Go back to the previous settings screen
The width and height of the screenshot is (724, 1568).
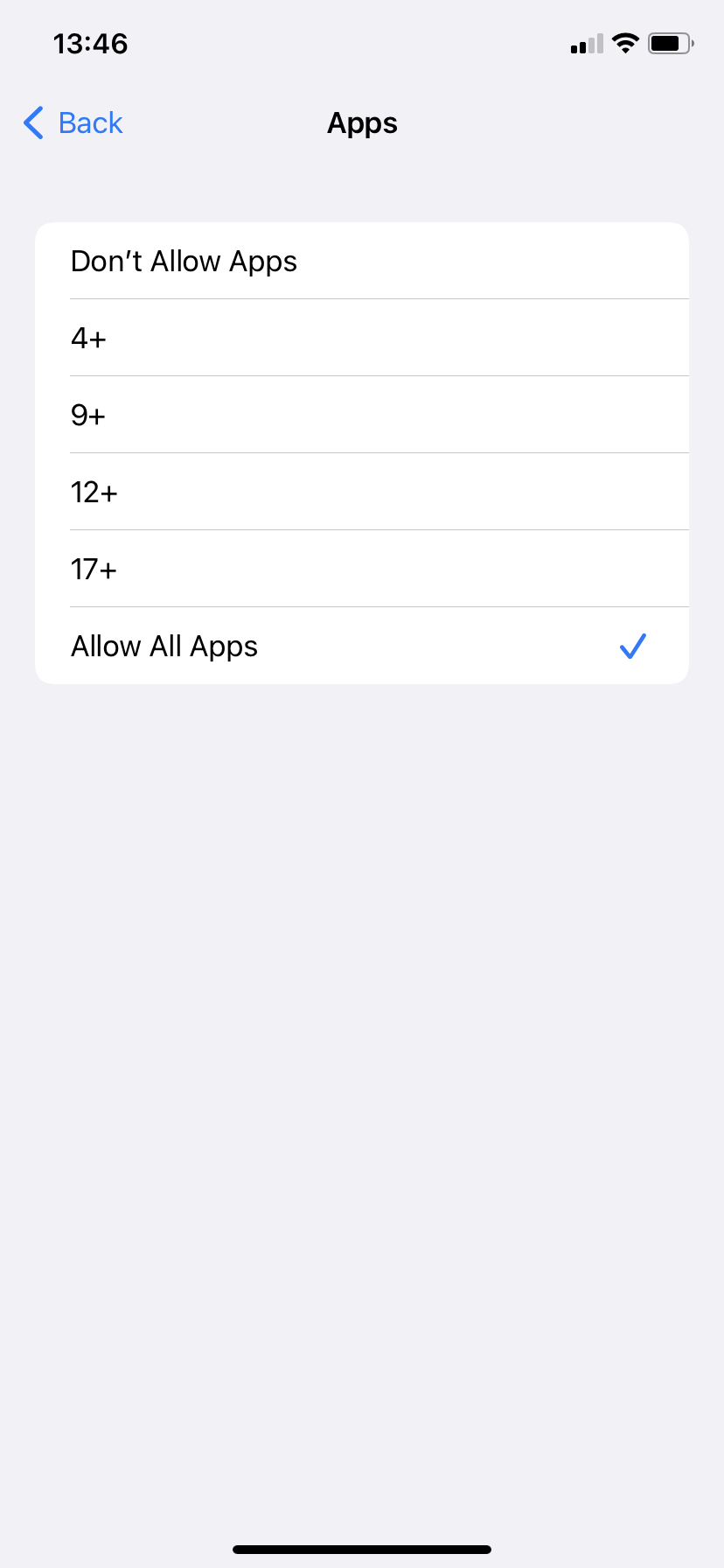point(73,123)
